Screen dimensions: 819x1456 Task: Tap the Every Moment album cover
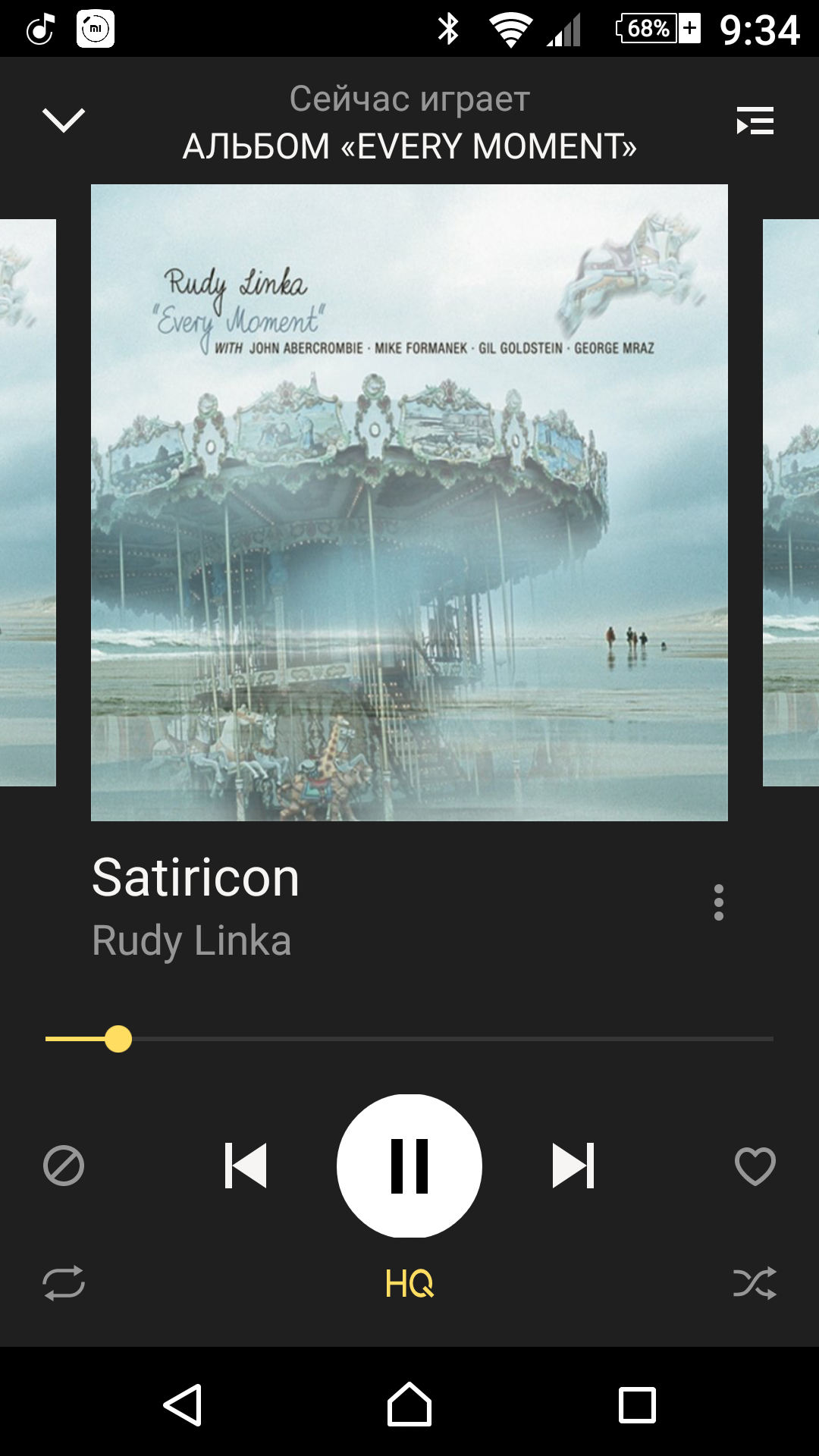[x=409, y=502]
